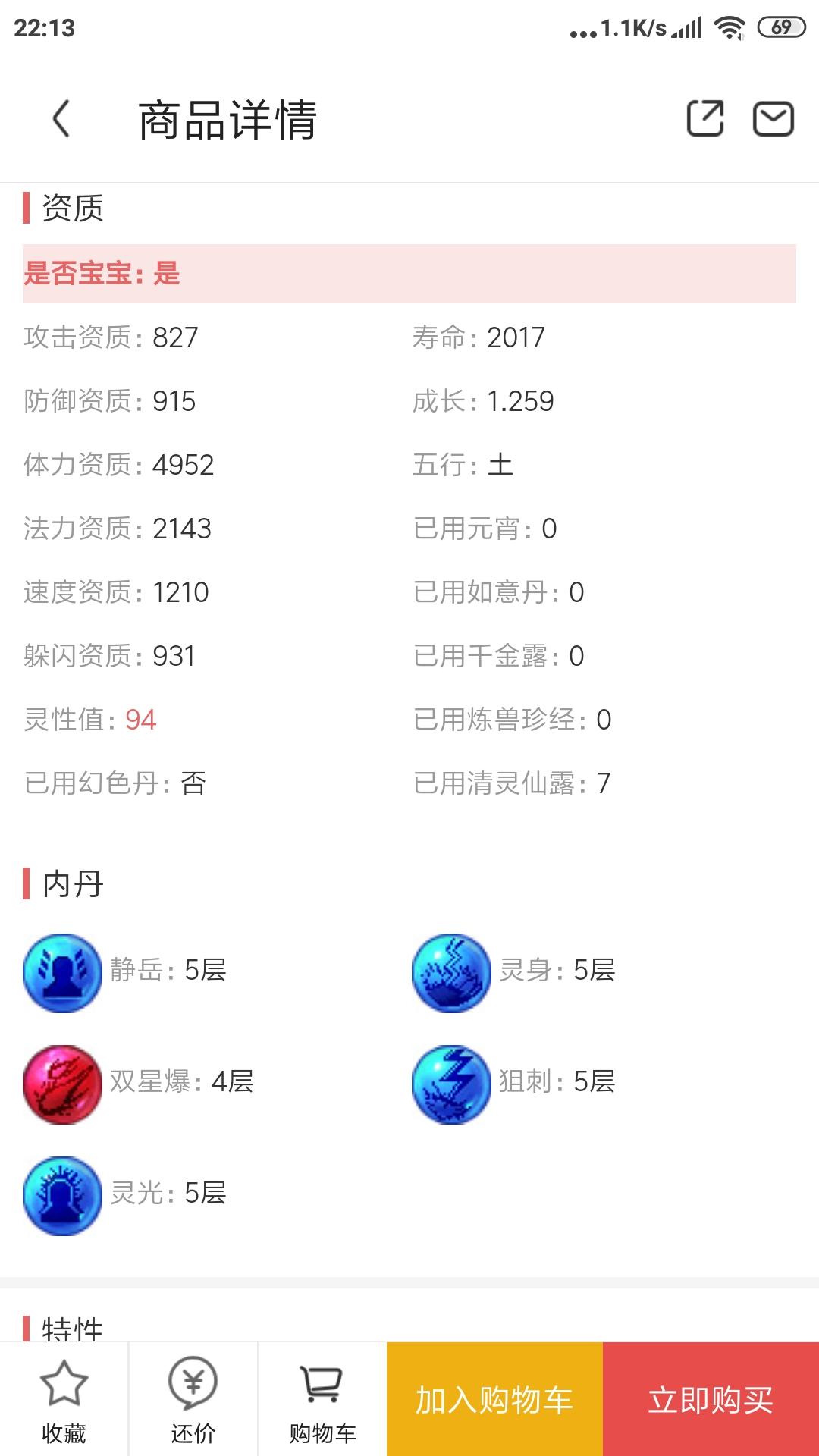The image size is (819, 1456).
Task: Tap 立即购买 to buy now
Action: 711,1399
